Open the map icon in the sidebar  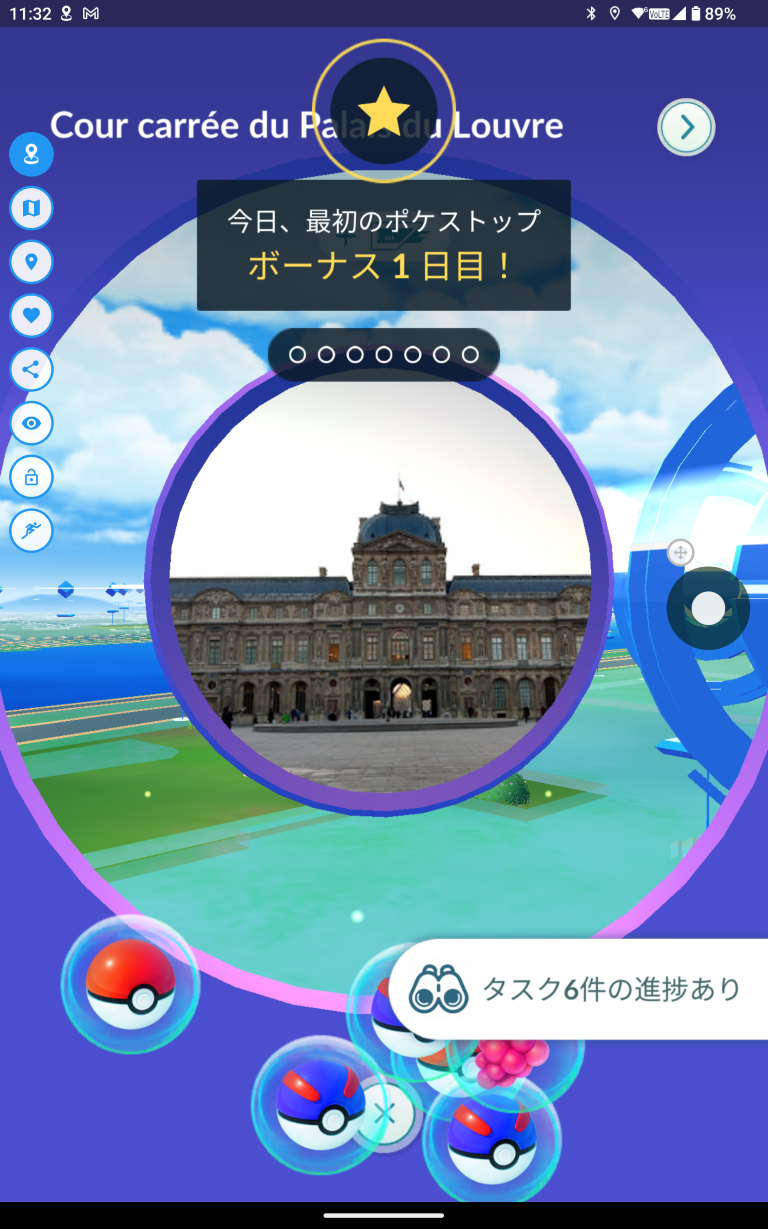click(31, 209)
